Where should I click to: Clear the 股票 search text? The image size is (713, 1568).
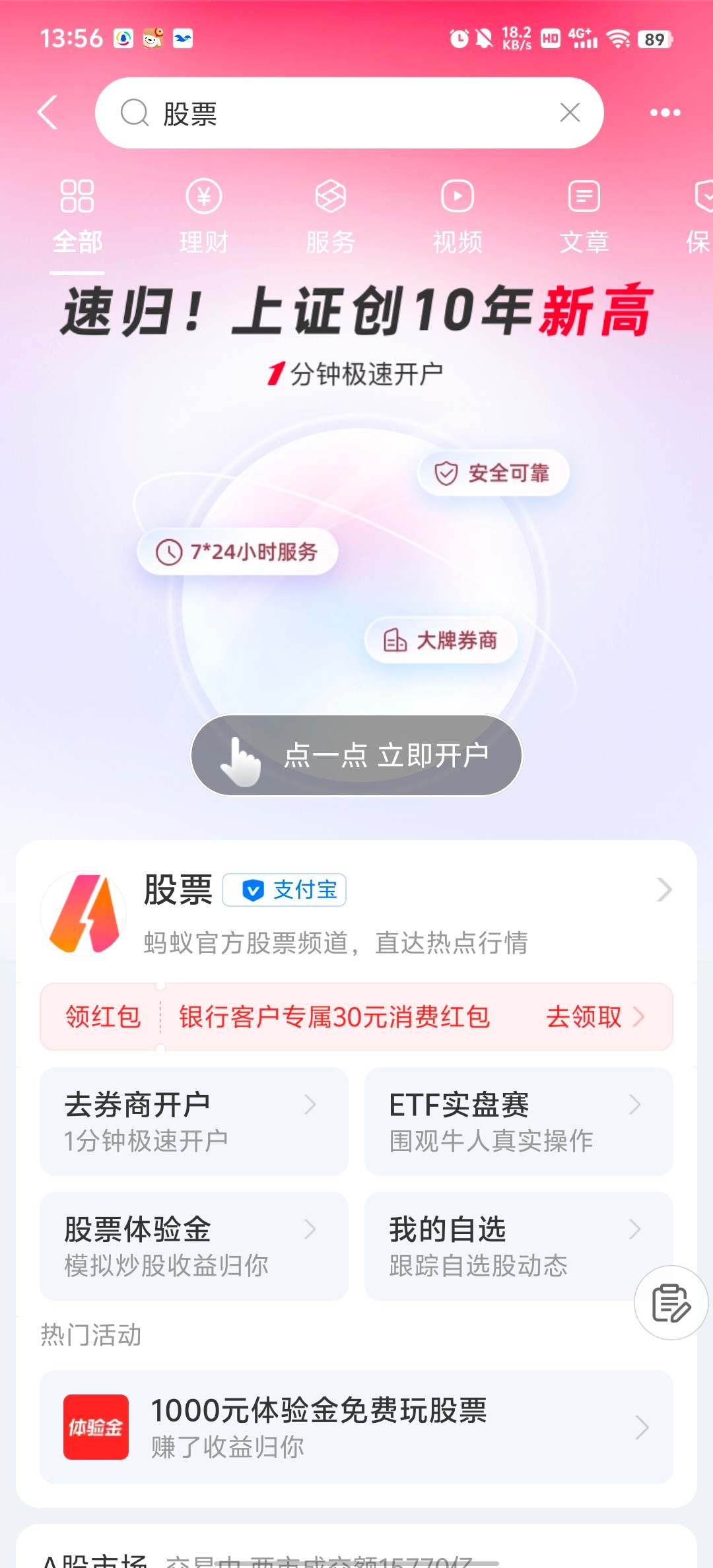click(570, 113)
